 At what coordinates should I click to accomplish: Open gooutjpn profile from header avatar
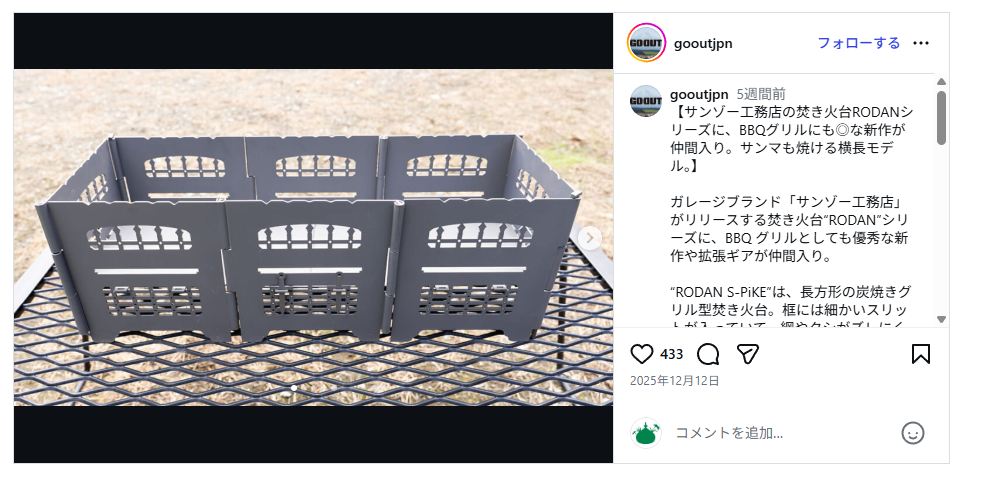(646, 43)
